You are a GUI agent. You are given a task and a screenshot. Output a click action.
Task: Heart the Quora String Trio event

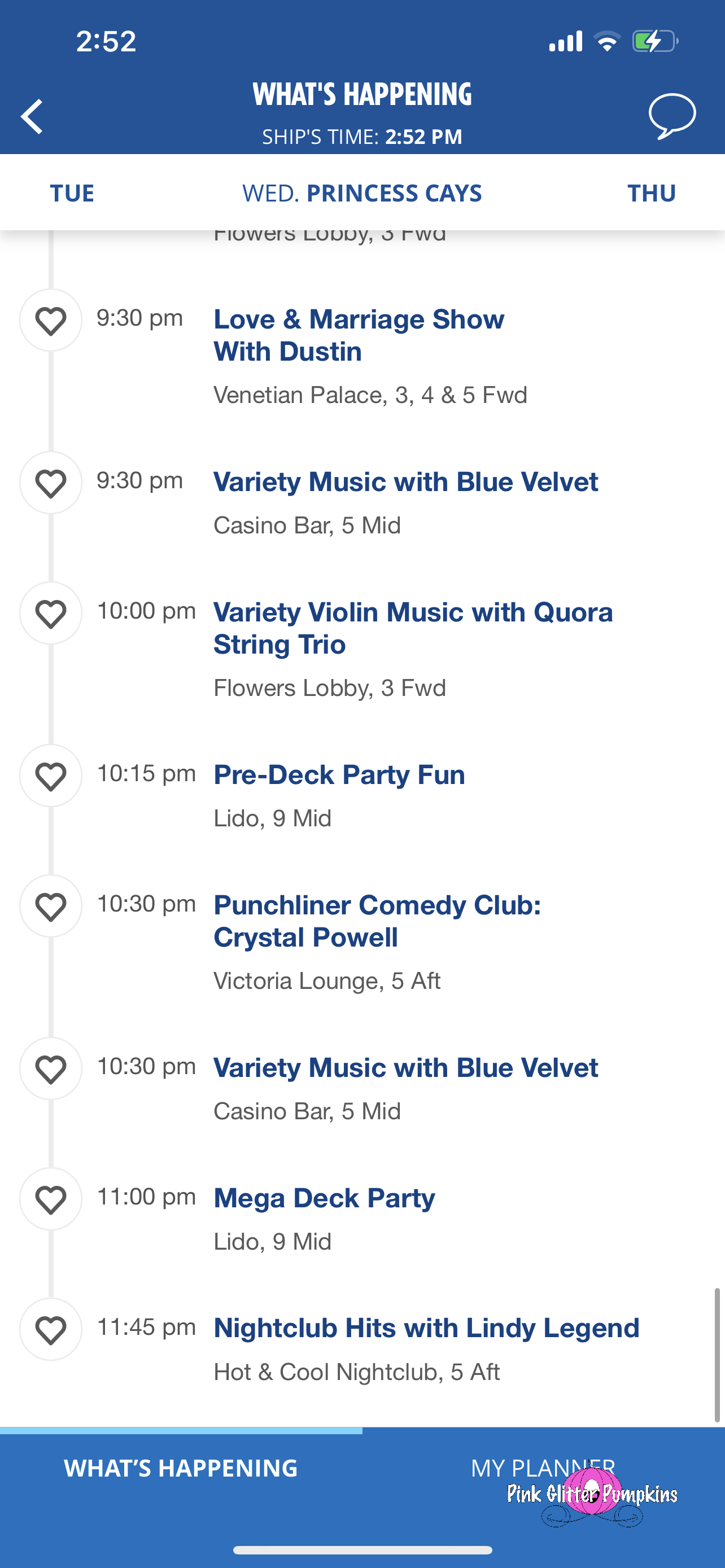coord(51,613)
